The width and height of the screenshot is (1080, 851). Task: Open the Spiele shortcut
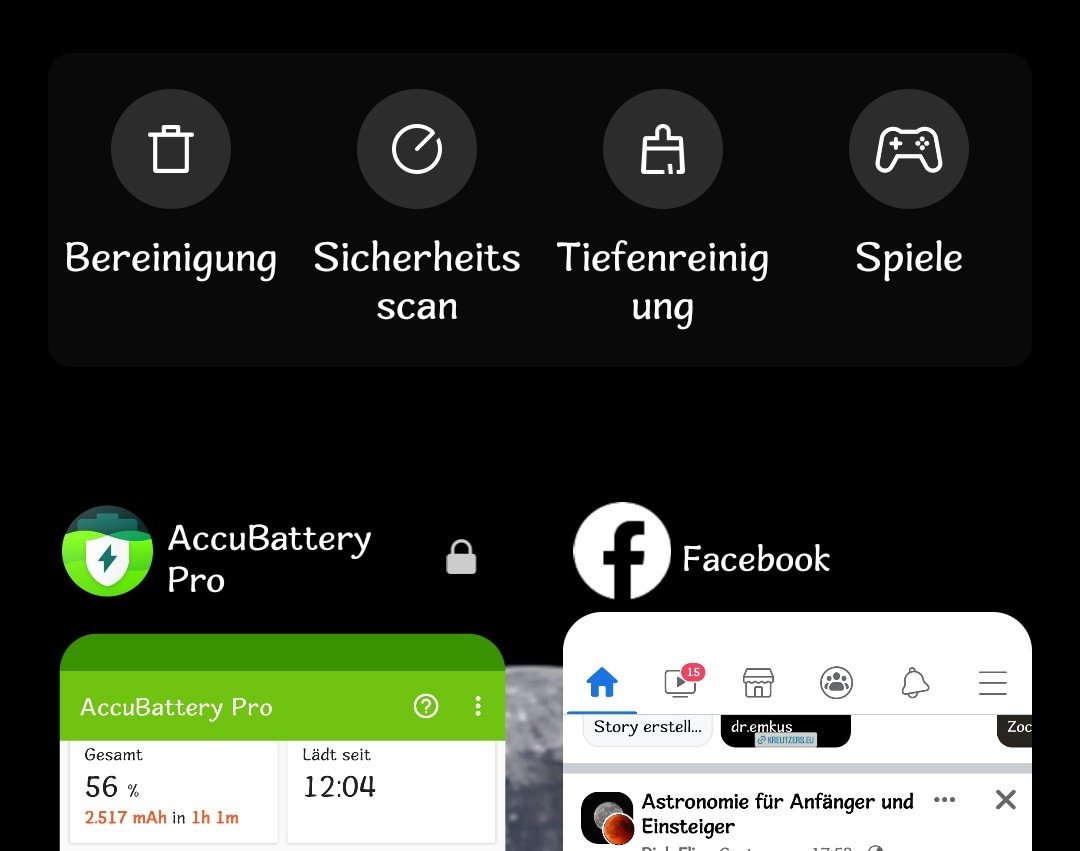908,150
